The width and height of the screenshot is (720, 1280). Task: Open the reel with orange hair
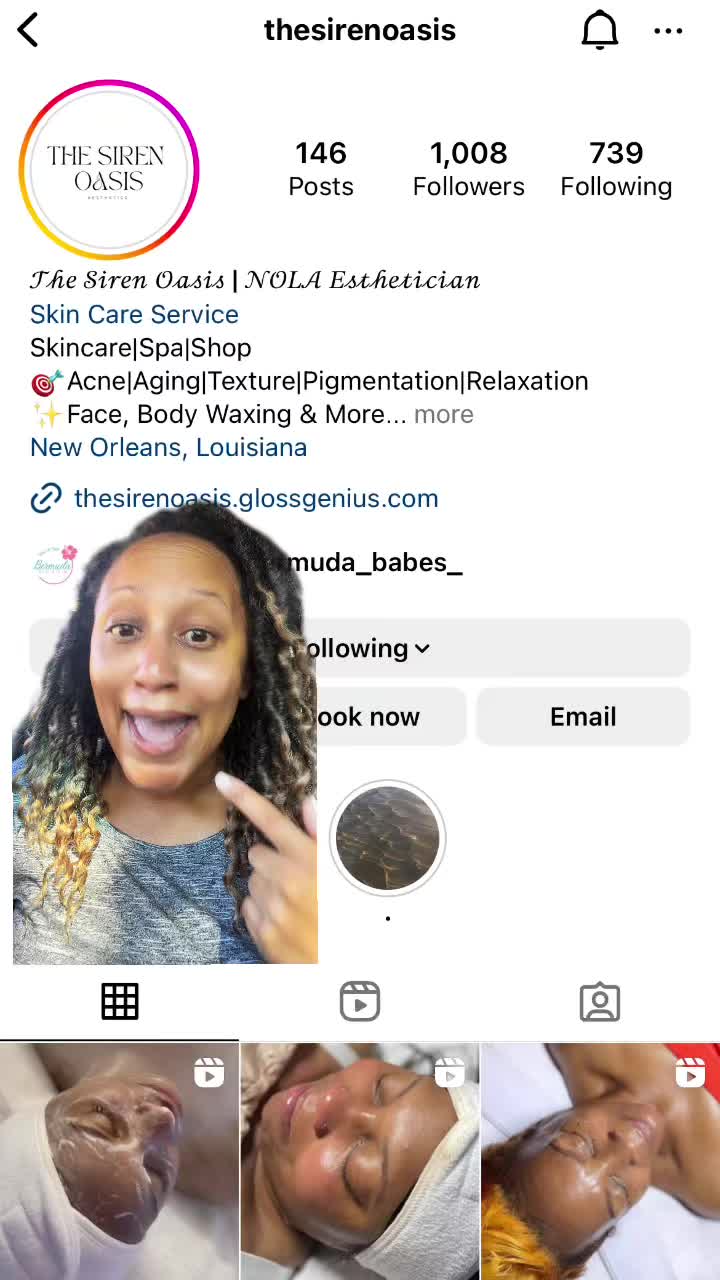[x=600, y=1162]
